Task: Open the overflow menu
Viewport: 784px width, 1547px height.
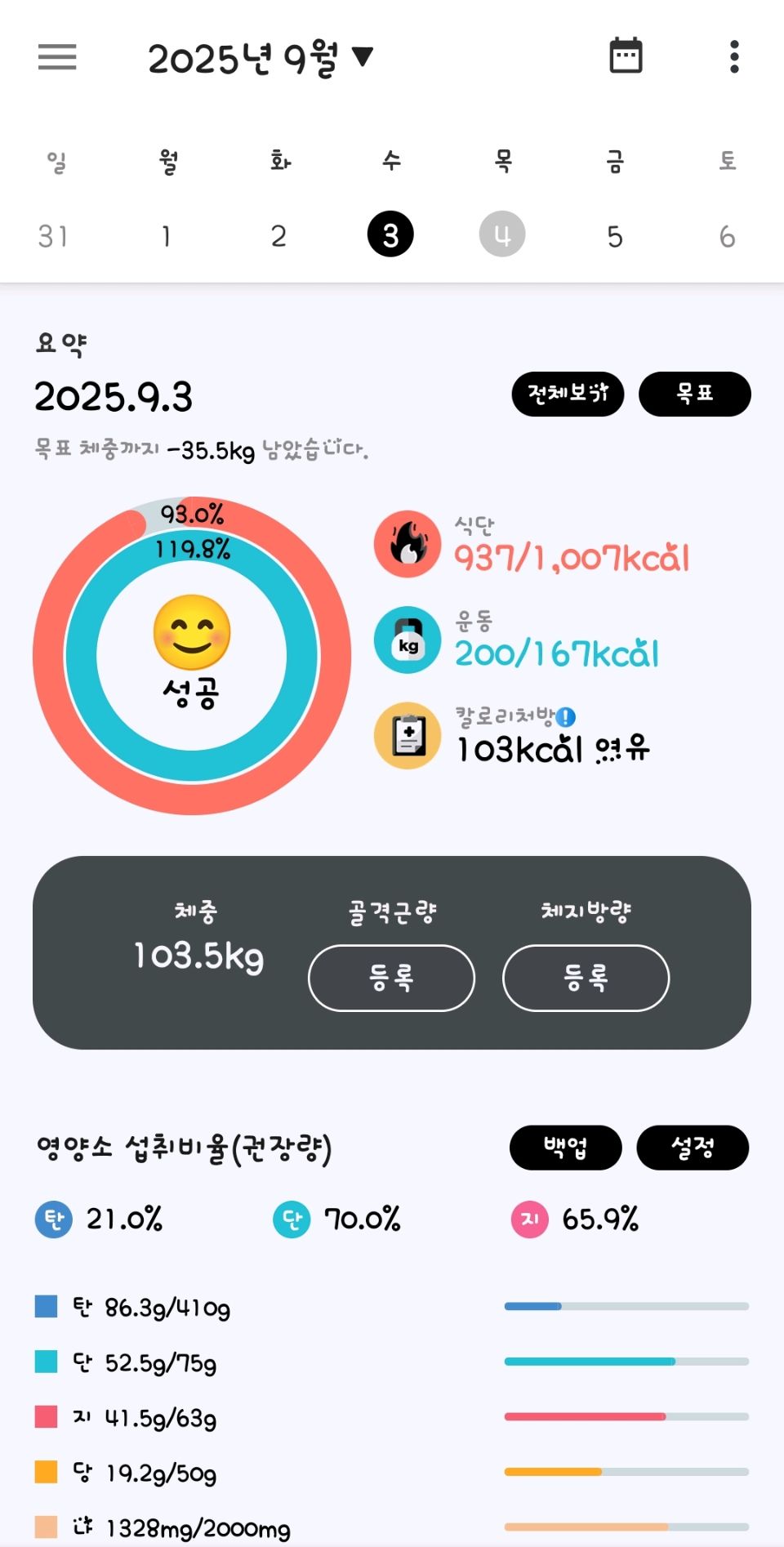Action: pyautogui.click(x=734, y=57)
